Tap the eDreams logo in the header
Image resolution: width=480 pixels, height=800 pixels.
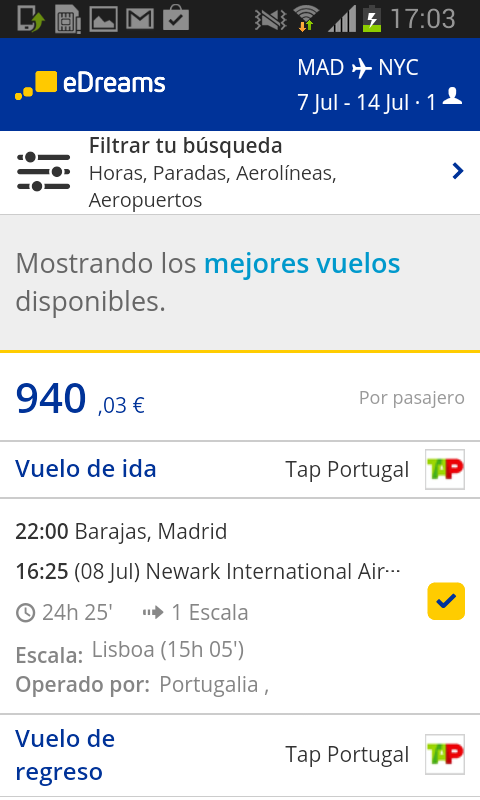click(x=90, y=84)
